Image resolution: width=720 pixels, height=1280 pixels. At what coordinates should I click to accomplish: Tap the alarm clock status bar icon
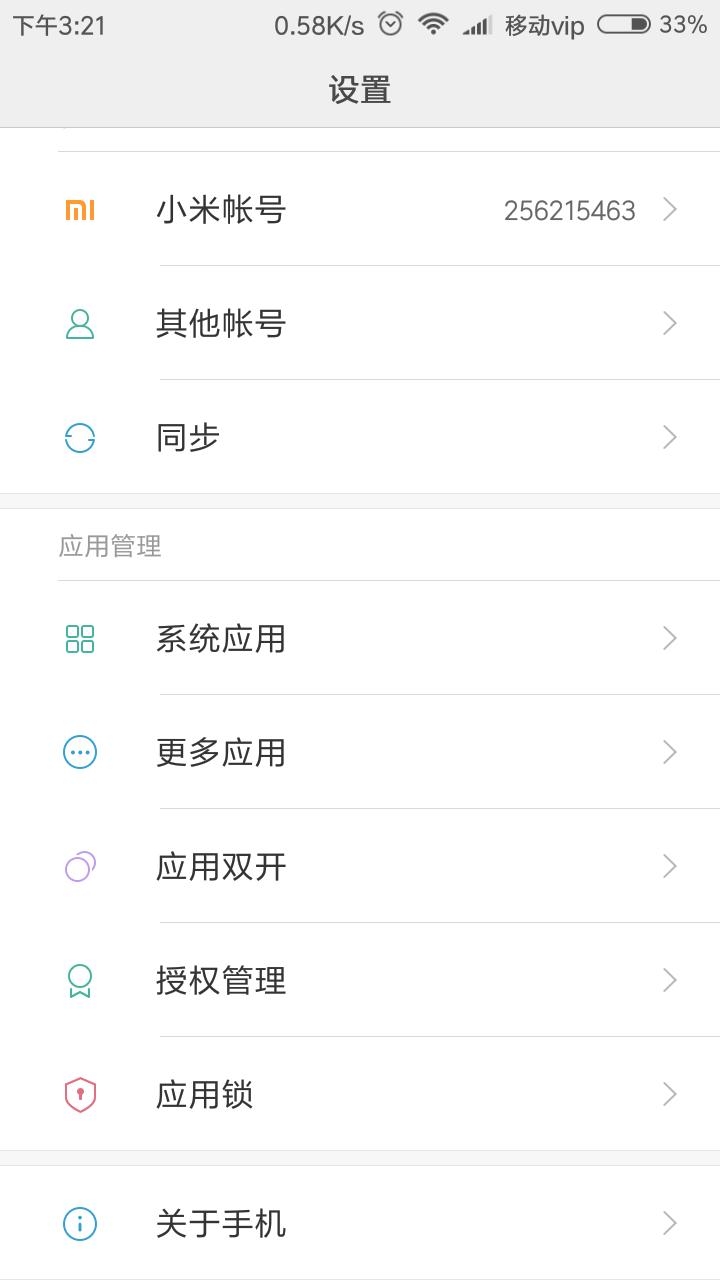pyautogui.click(x=390, y=25)
